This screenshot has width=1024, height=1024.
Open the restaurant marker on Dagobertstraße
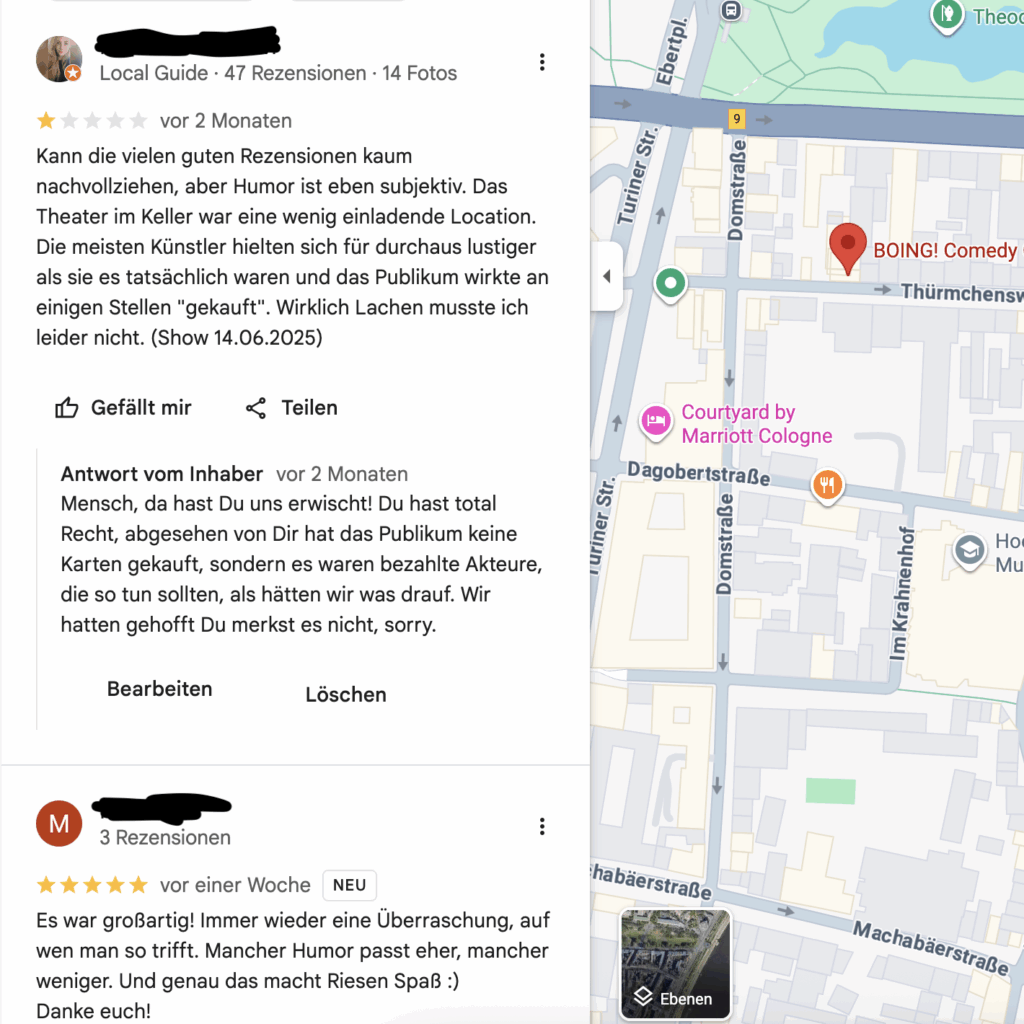(827, 486)
